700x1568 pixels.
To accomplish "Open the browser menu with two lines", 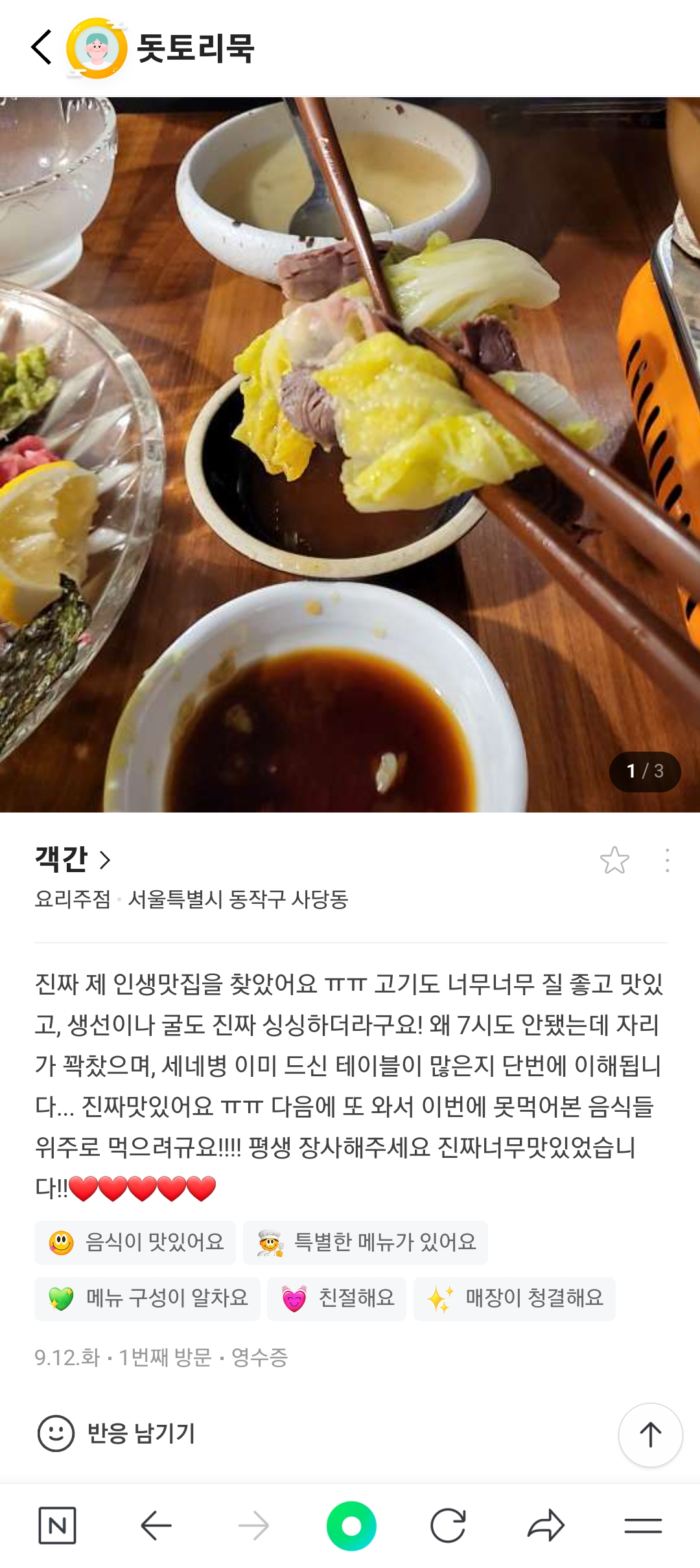I will point(643,1526).
